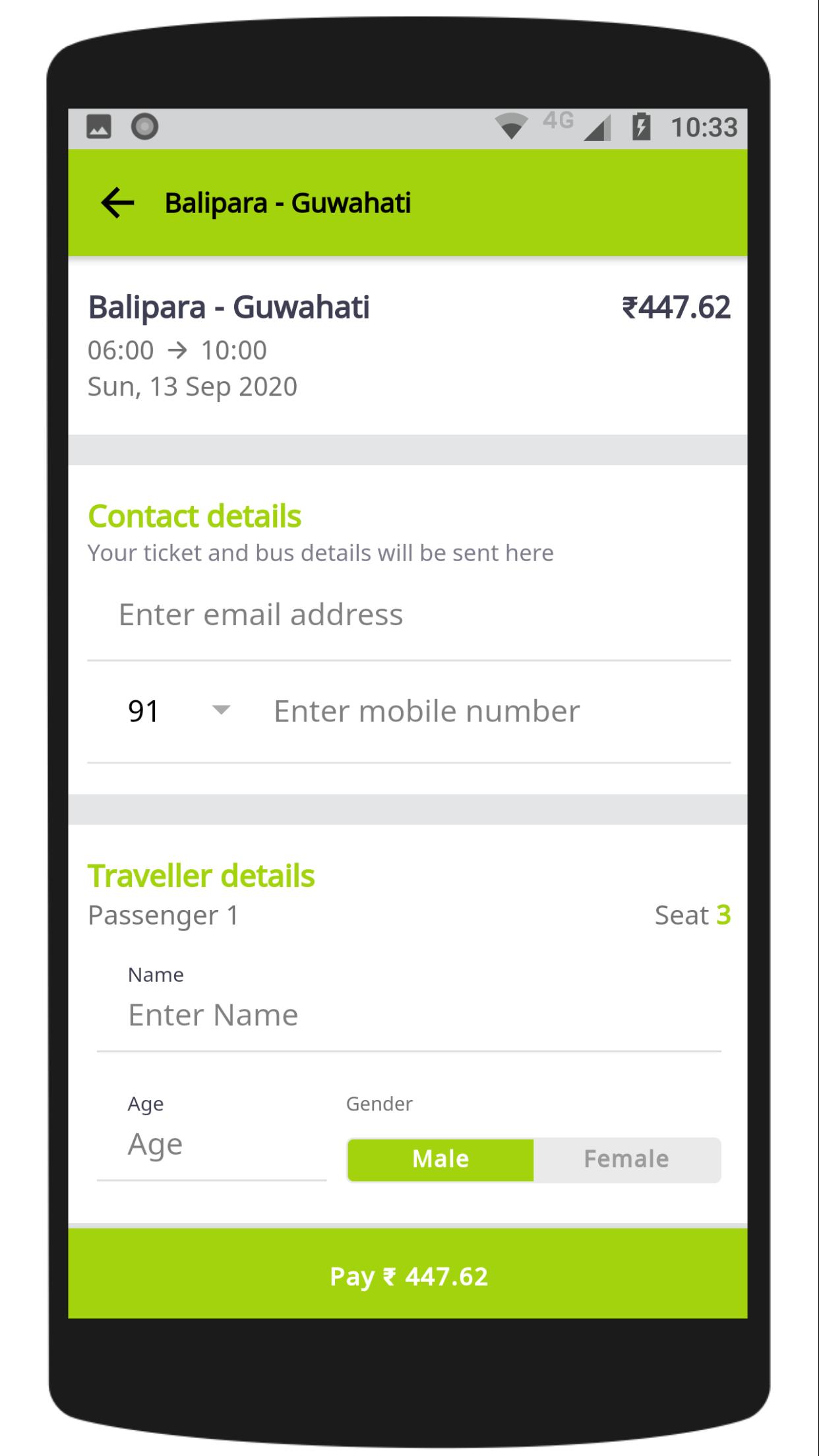Focus the email address field
819x1456 pixels.
(409, 615)
